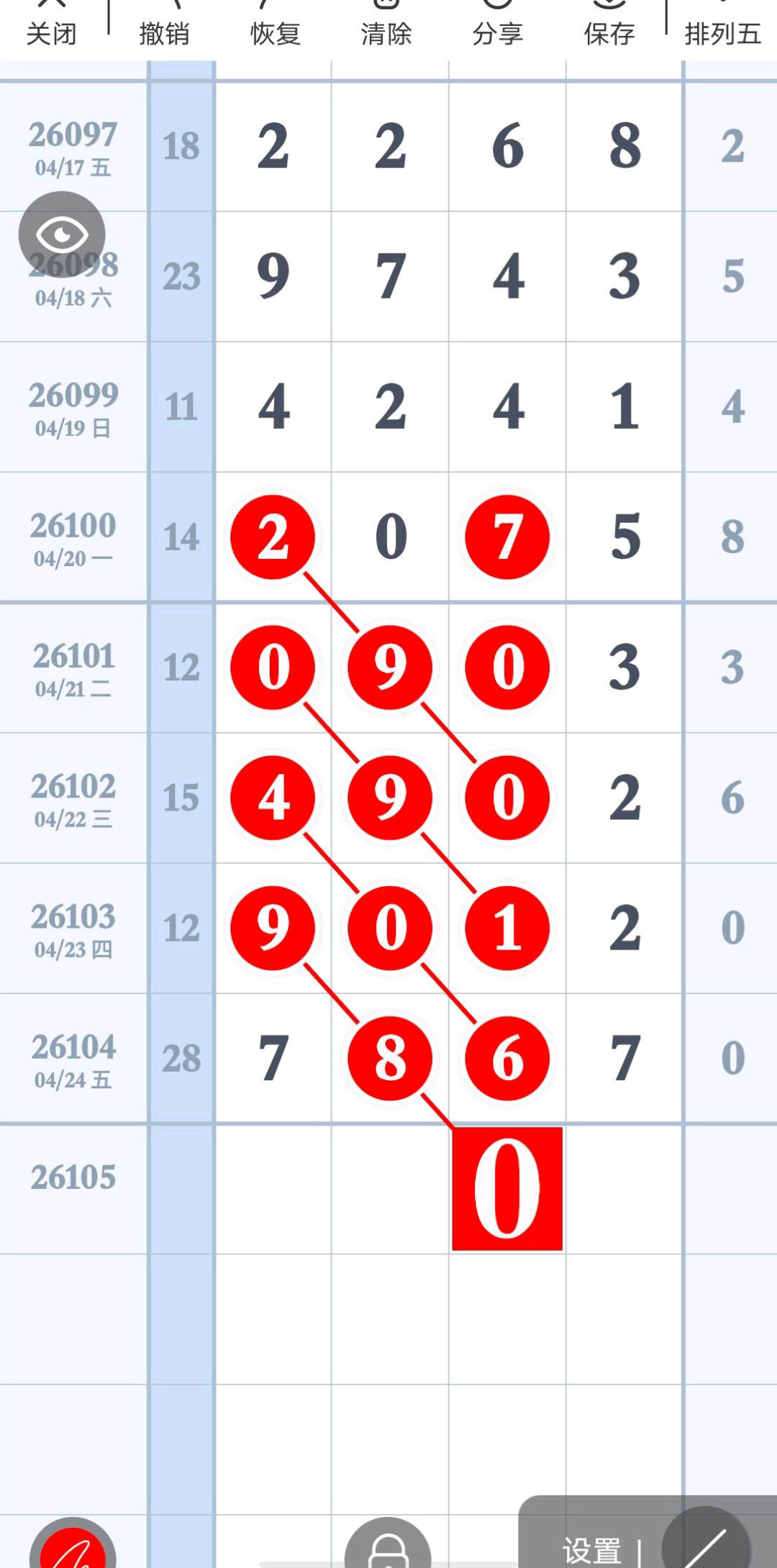Share the chart via 分享
This screenshot has width=777, height=1568.
pyautogui.click(x=497, y=29)
